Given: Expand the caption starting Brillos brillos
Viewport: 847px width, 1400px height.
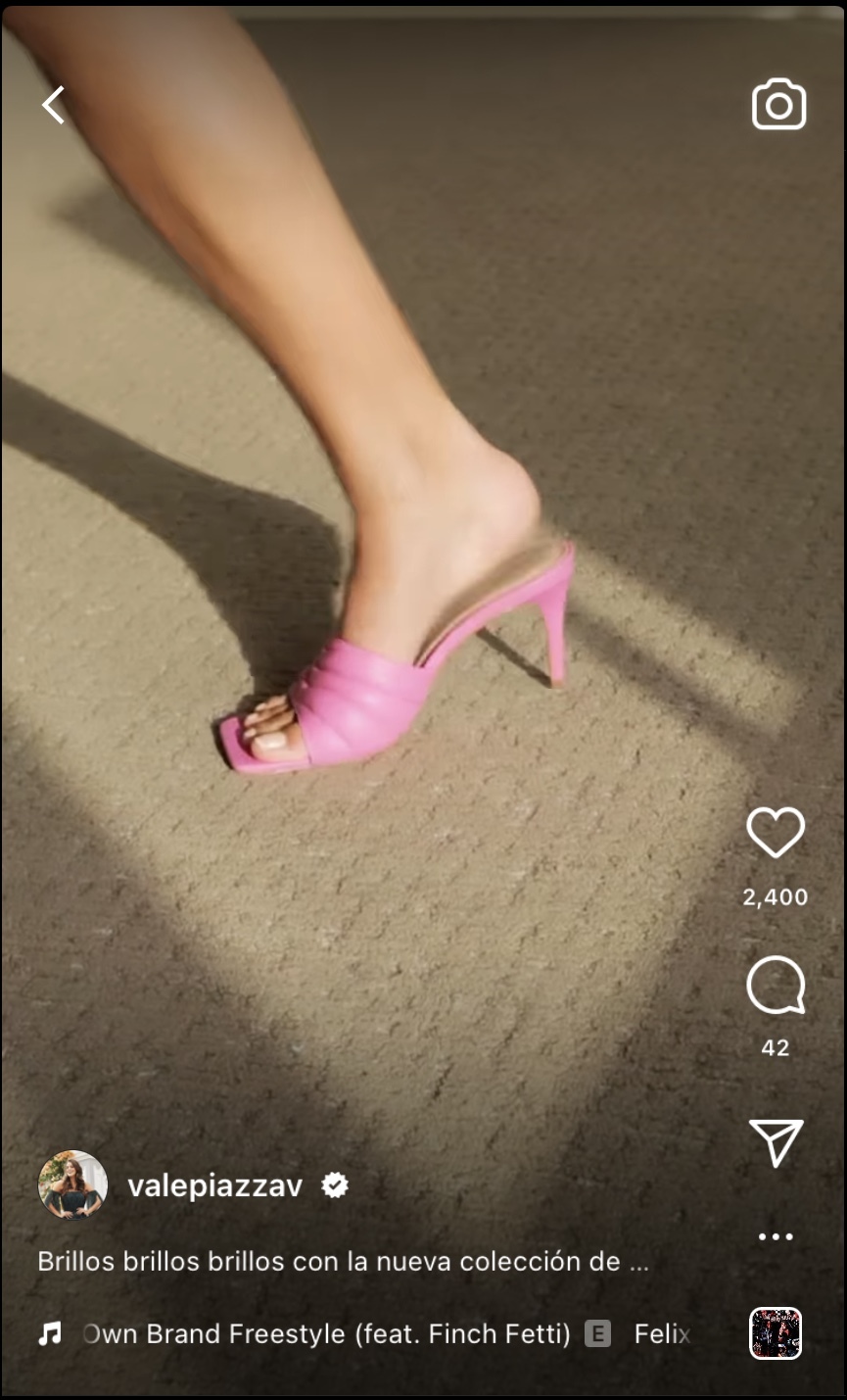Looking at the screenshot, I should 343,1261.
